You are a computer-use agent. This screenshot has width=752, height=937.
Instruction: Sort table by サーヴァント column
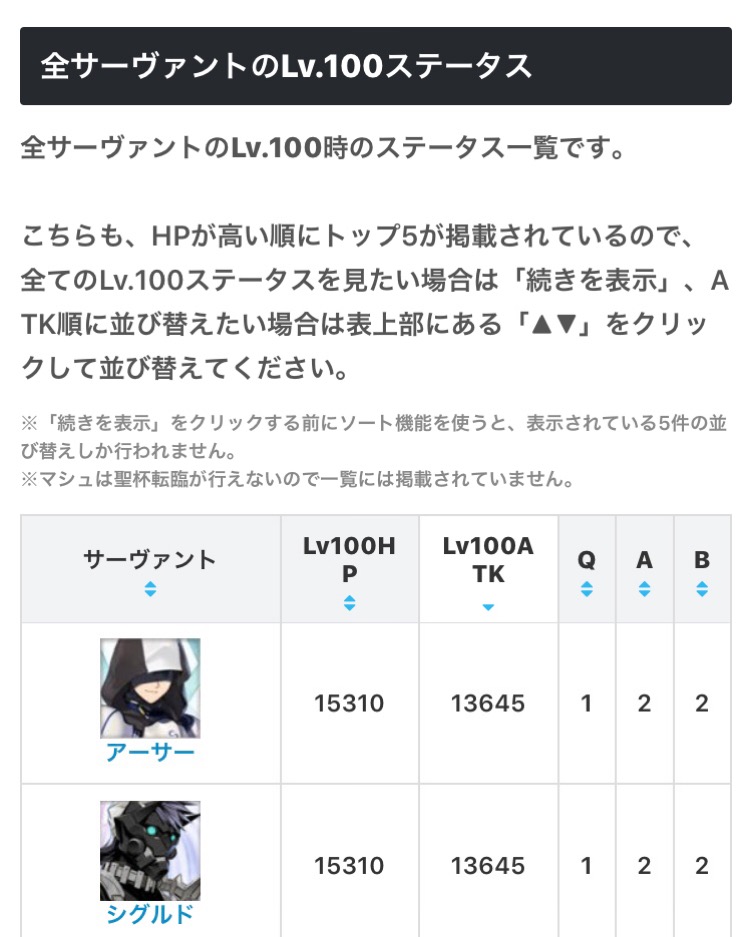coord(150,590)
